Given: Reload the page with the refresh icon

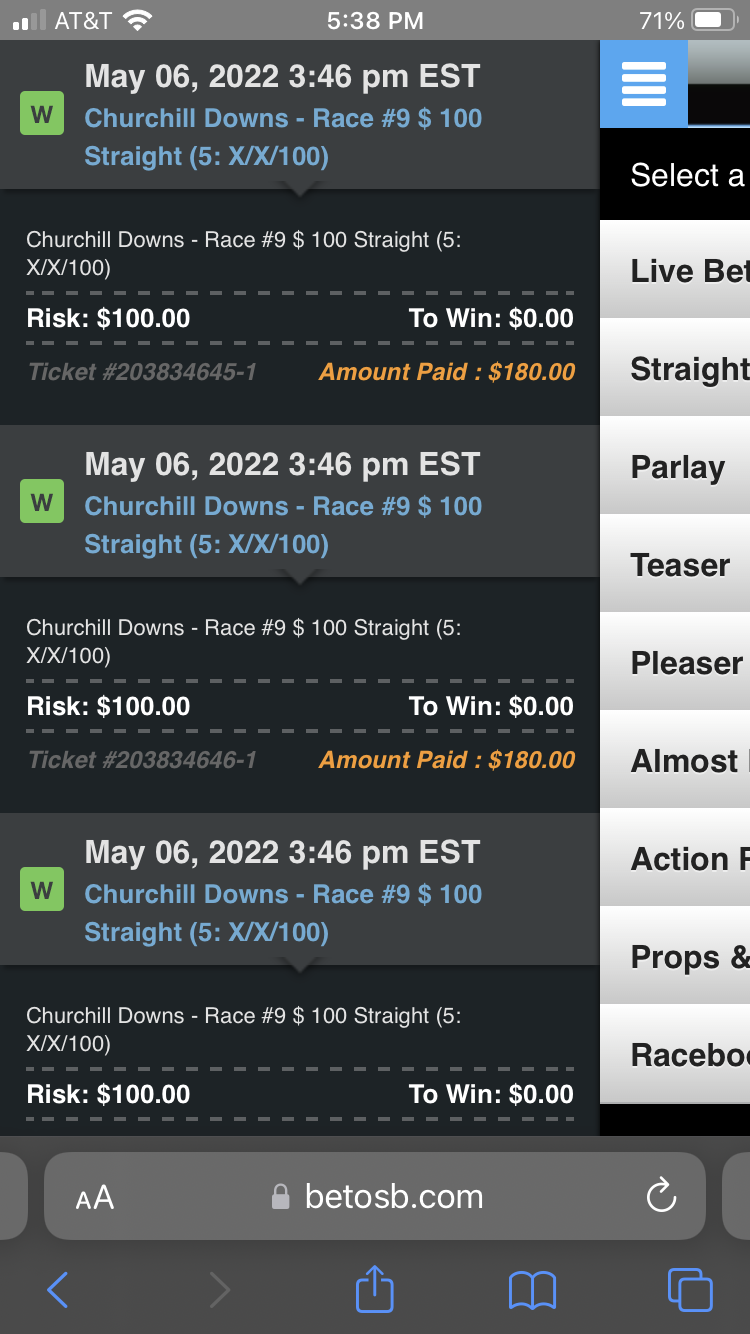Looking at the screenshot, I should click(661, 1195).
